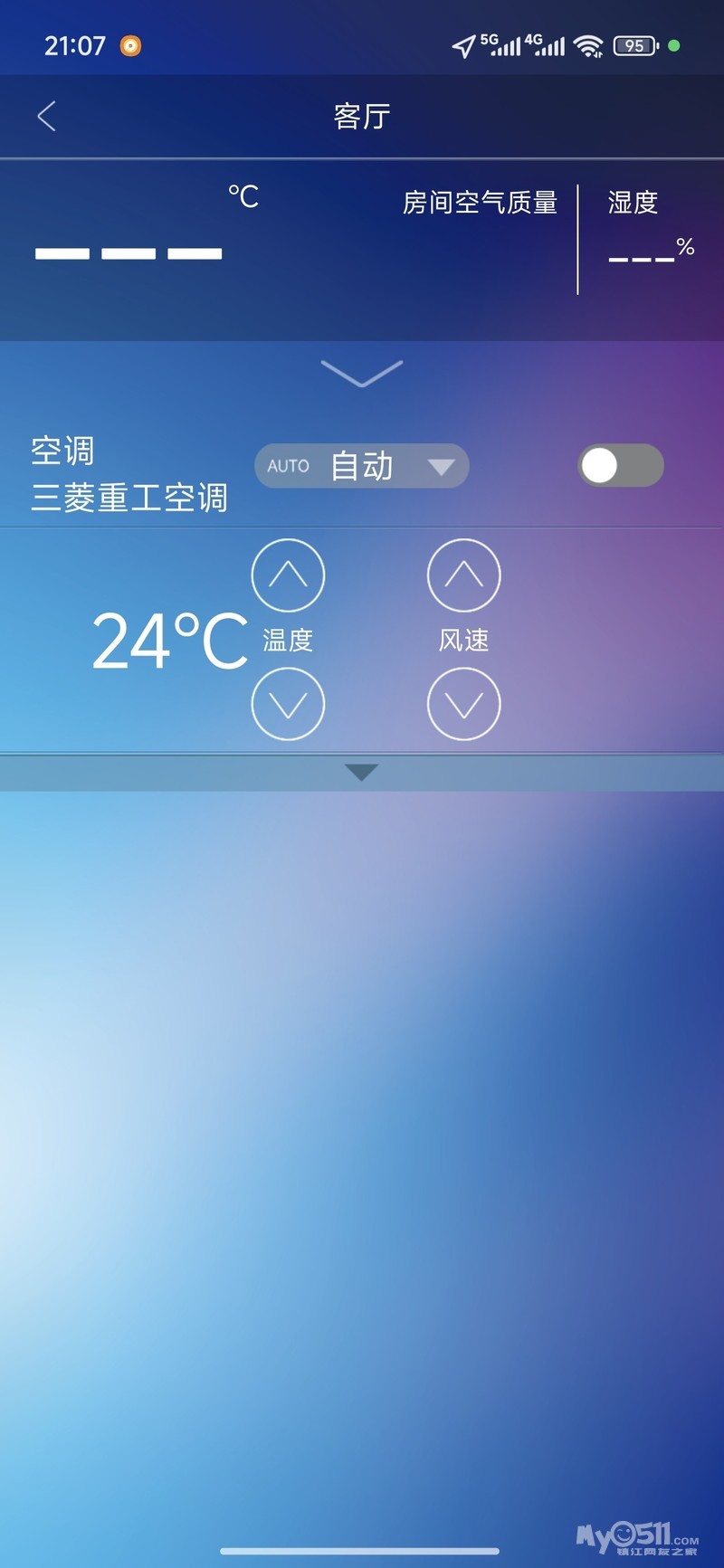724x1568 pixels.
Task: Go back from the 客厅 page
Action: pos(47,116)
